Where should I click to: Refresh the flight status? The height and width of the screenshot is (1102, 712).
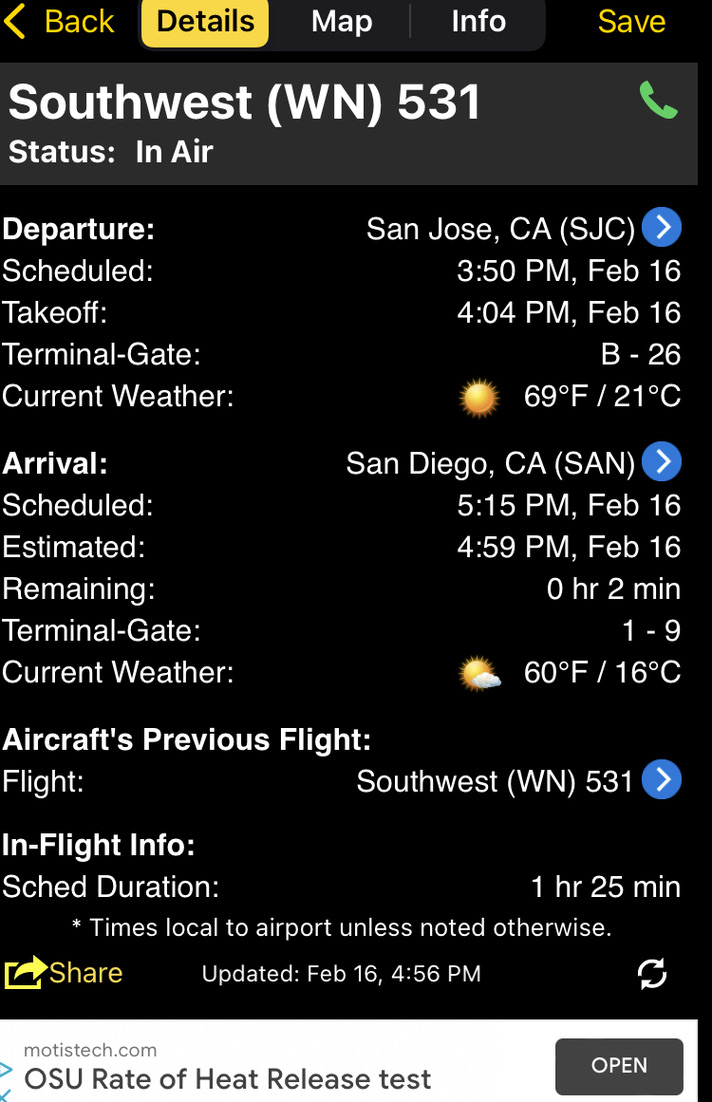652,973
